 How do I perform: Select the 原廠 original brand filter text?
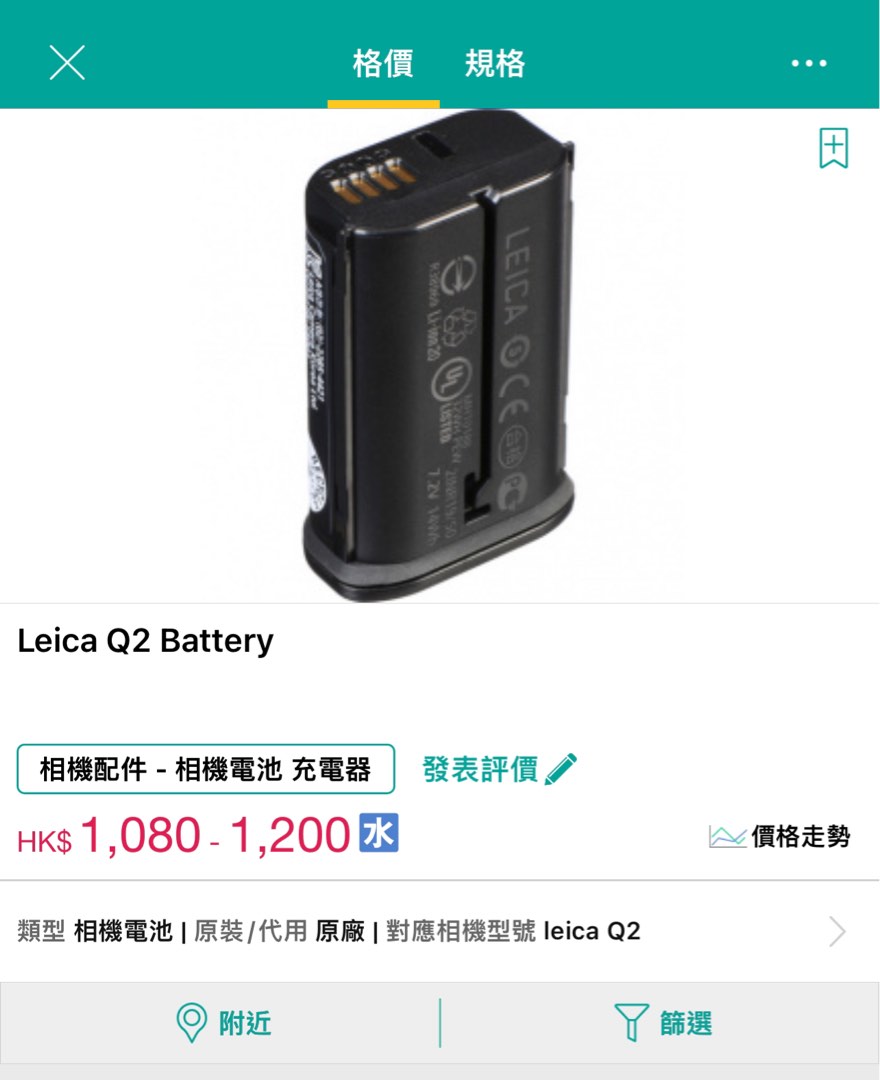340,930
